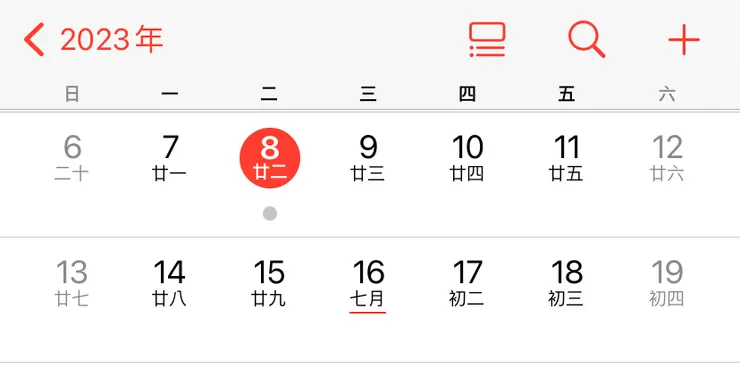This screenshot has width=740, height=368.
Task: Open calendar search
Action: pyautogui.click(x=587, y=40)
